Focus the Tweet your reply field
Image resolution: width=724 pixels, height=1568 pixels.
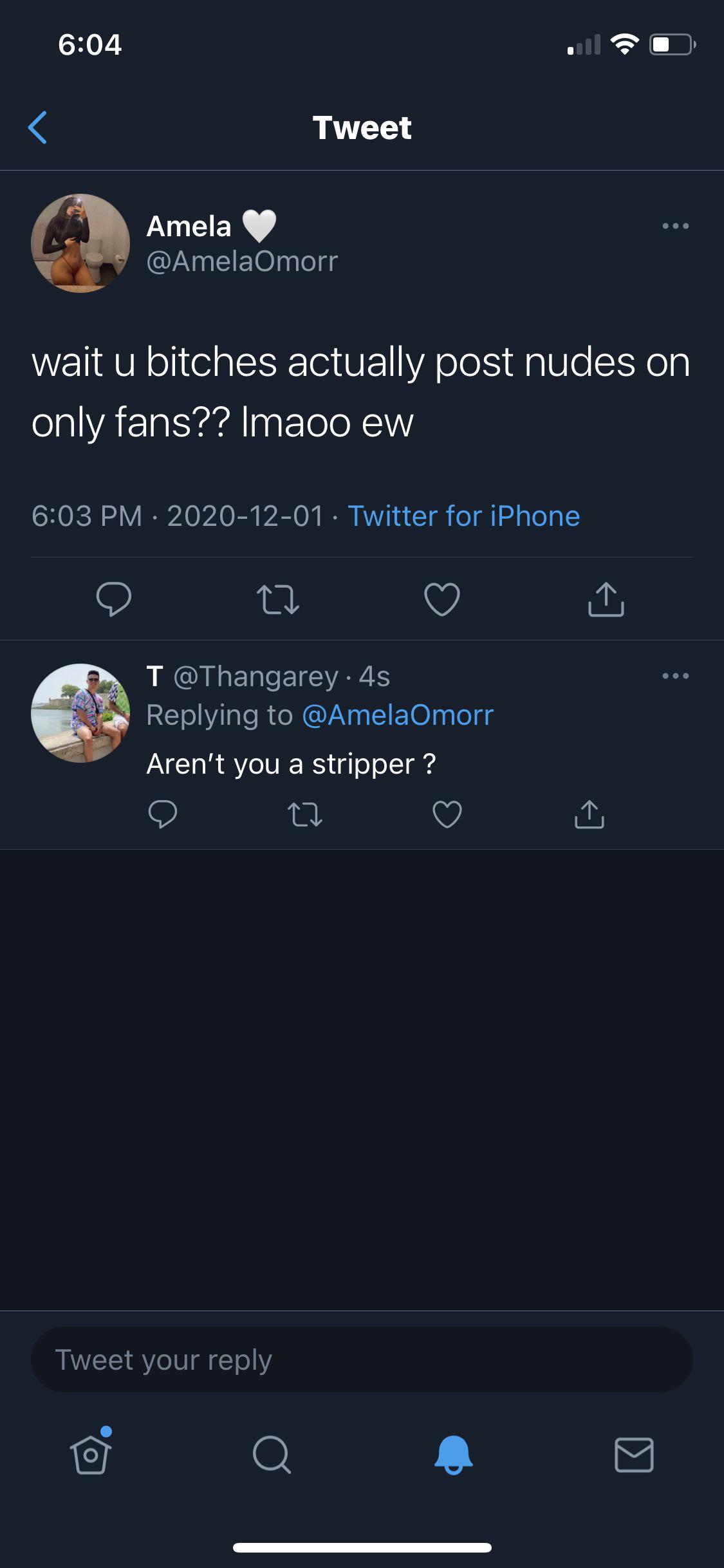pos(362,1359)
